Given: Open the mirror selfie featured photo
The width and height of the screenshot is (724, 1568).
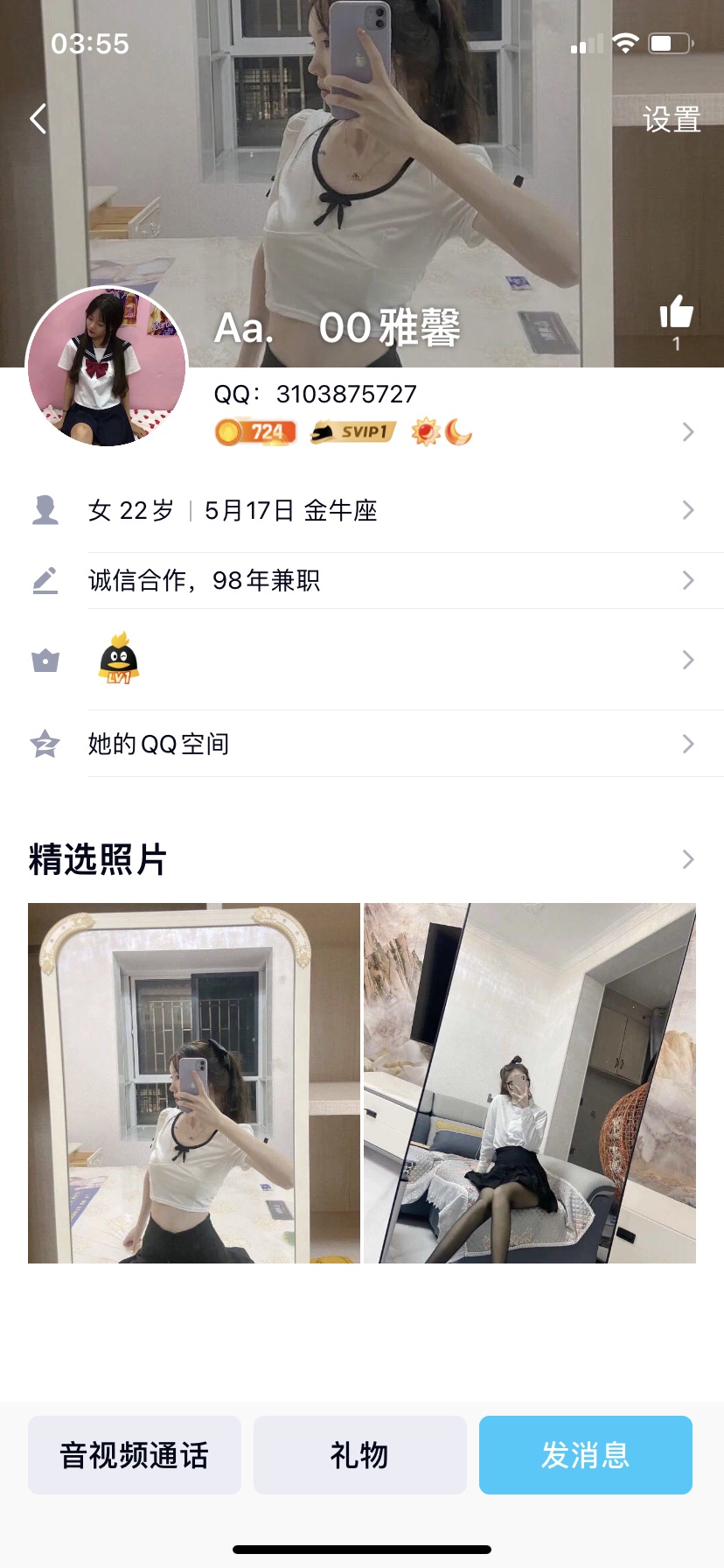Looking at the screenshot, I should click(x=194, y=1082).
